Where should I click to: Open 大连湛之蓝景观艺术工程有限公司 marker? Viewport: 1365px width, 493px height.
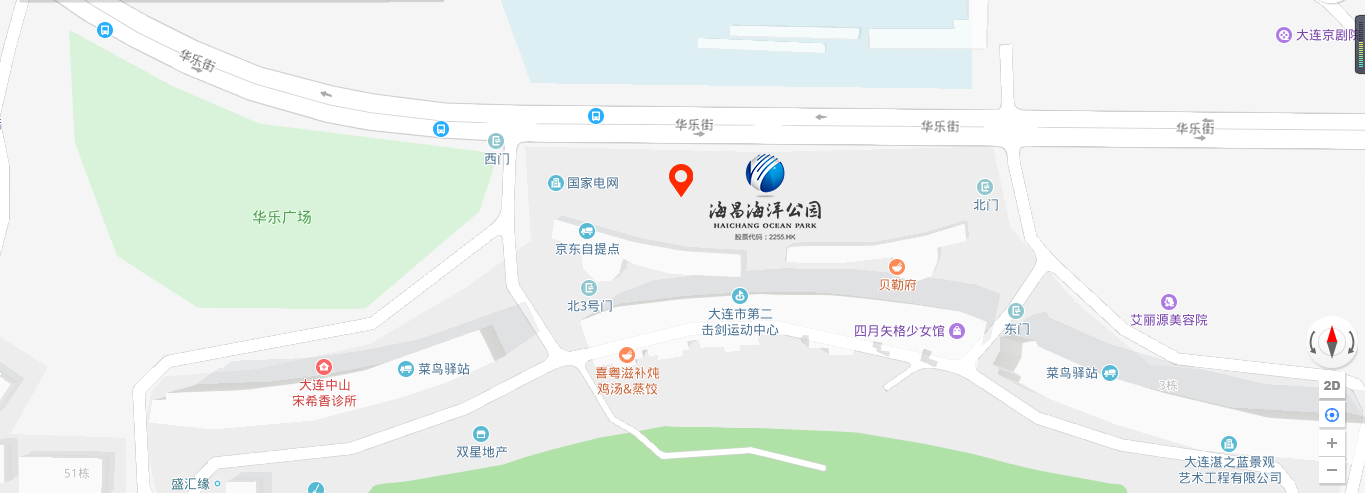pyautogui.click(x=1229, y=443)
